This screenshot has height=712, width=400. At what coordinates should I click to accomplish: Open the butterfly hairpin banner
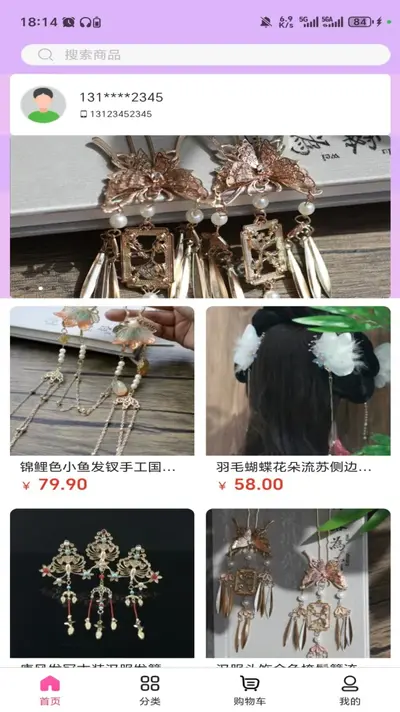click(x=200, y=217)
